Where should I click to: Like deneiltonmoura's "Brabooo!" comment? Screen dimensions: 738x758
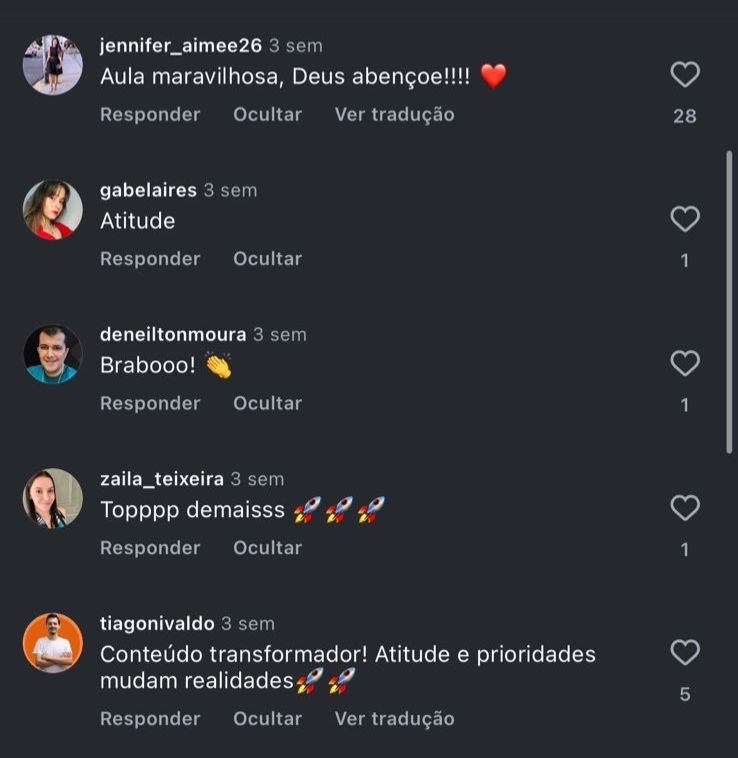(x=684, y=363)
